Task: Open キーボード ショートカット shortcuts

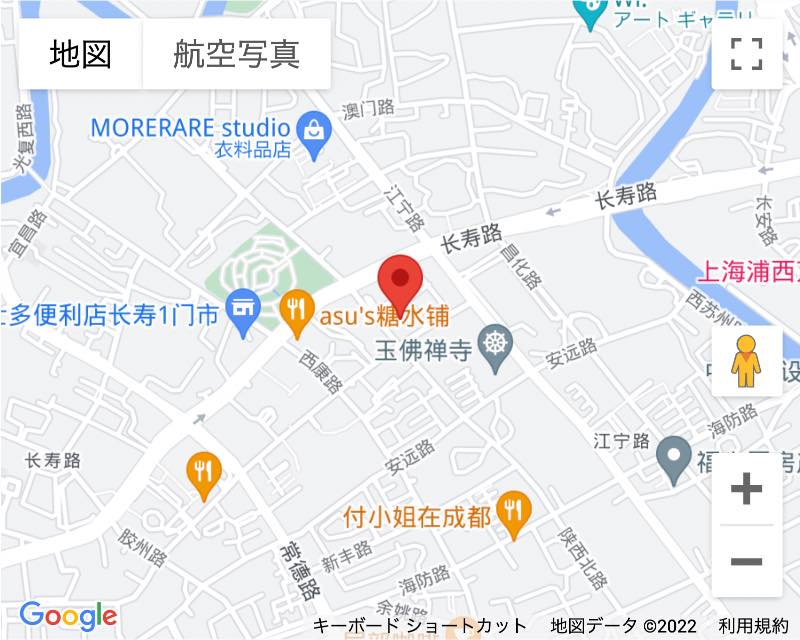Action: (419, 626)
